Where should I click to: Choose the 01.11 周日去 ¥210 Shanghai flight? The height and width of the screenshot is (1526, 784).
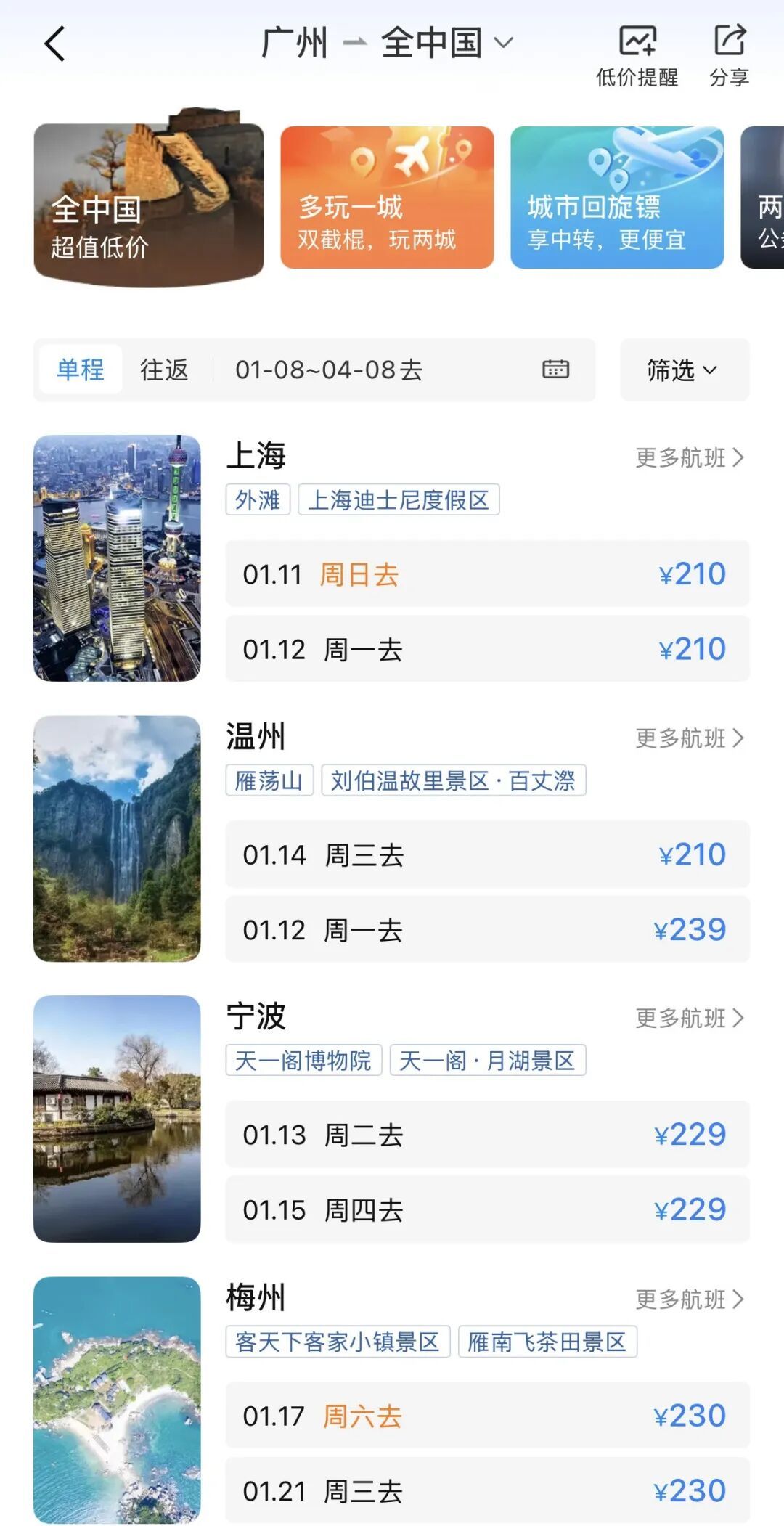pos(488,574)
